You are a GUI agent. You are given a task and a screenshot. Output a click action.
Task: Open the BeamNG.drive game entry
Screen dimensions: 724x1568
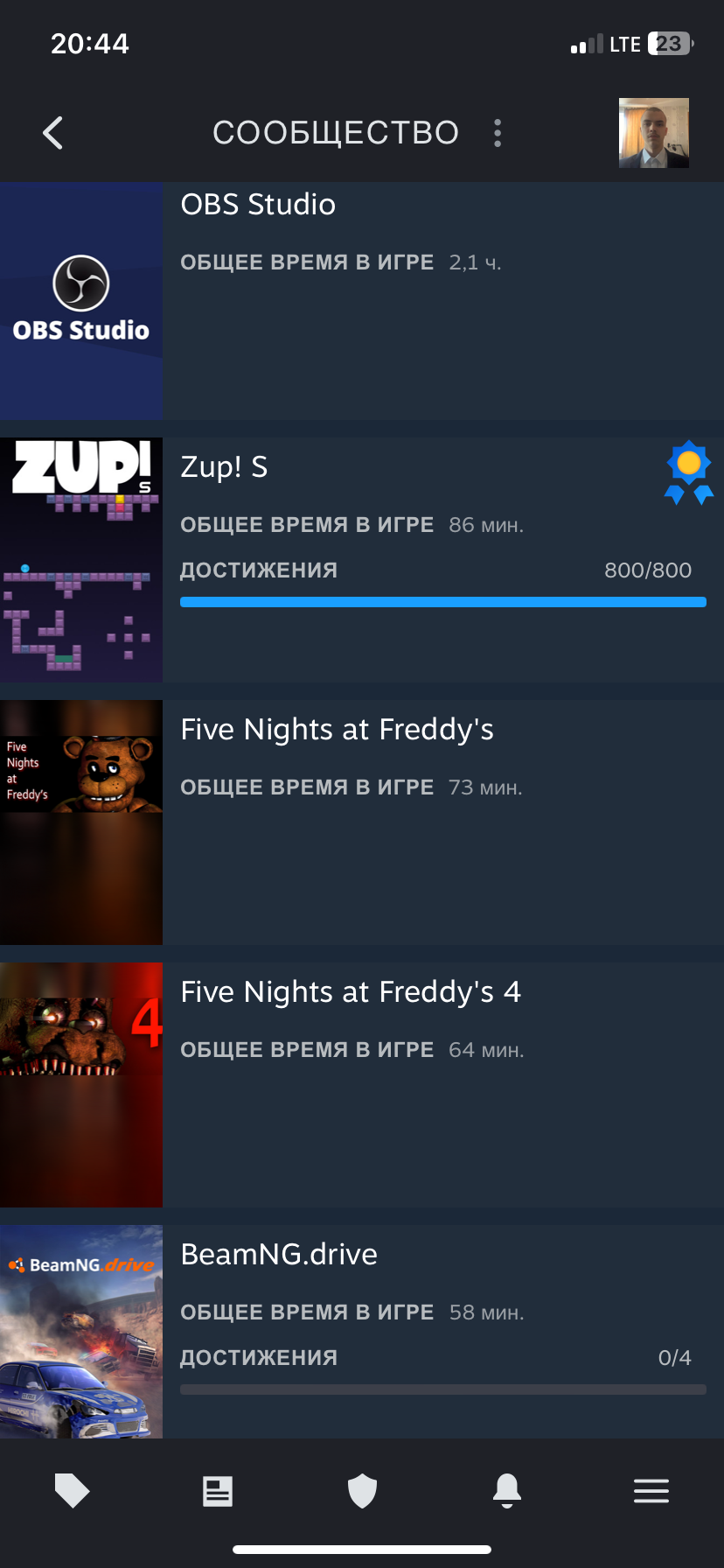click(362, 1332)
